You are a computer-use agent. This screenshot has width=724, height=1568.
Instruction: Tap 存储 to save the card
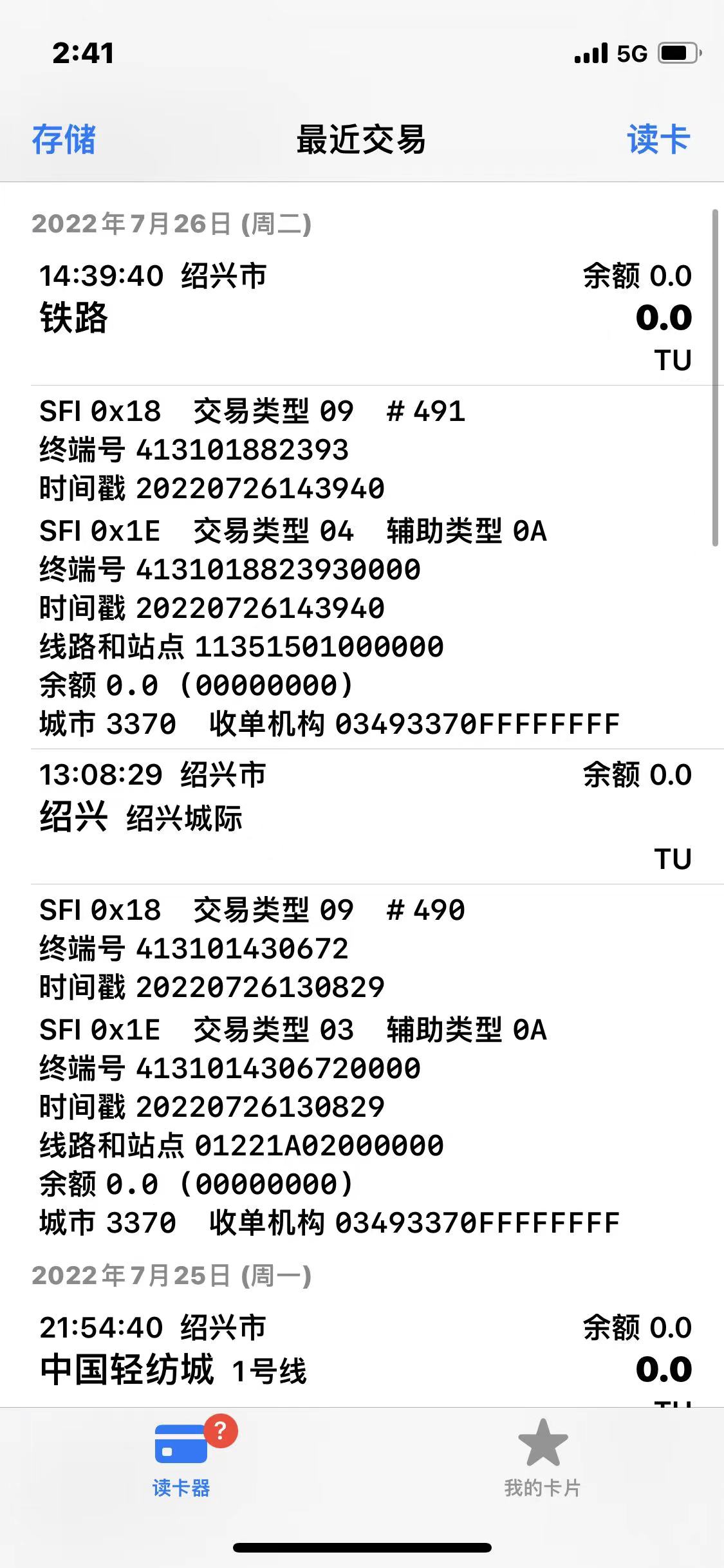pyautogui.click(x=64, y=140)
